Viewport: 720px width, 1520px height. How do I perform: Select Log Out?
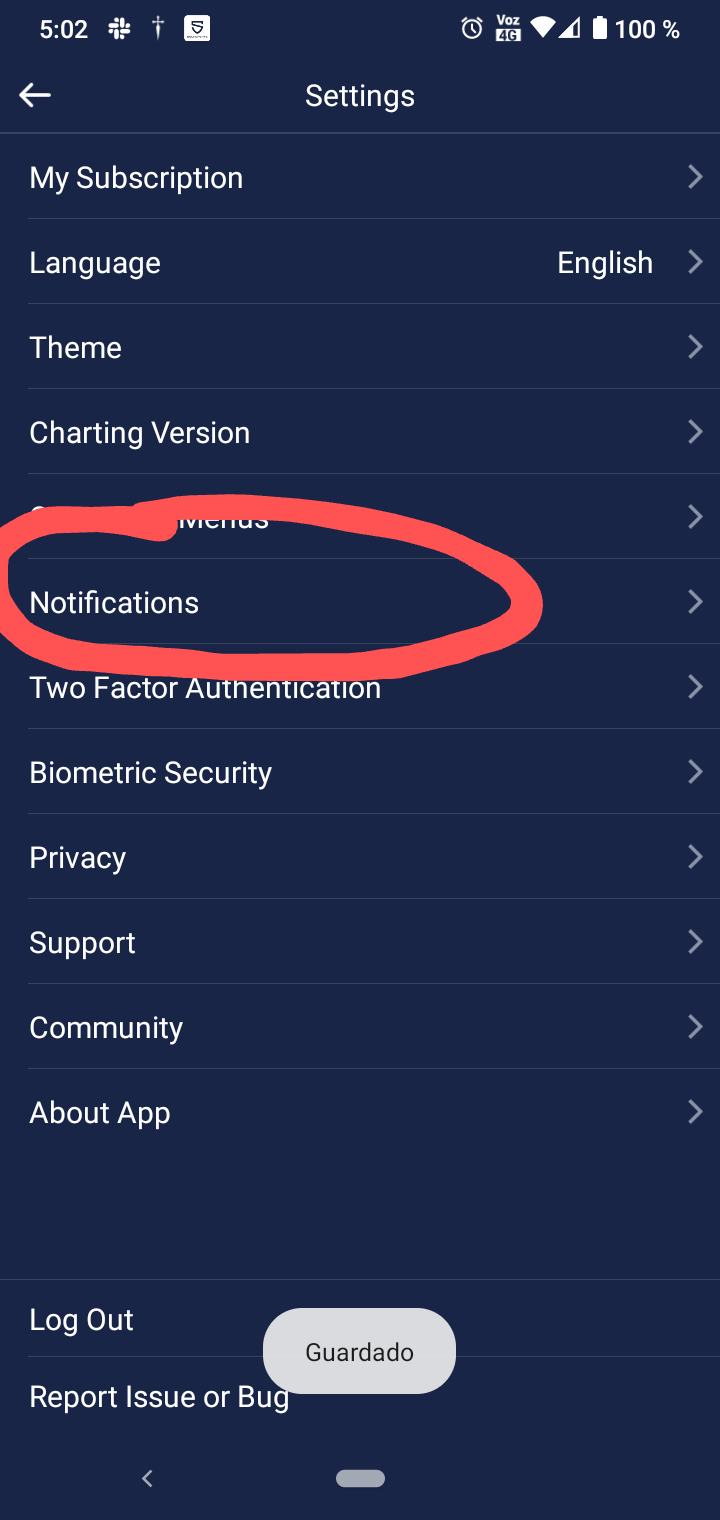pos(360,1319)
